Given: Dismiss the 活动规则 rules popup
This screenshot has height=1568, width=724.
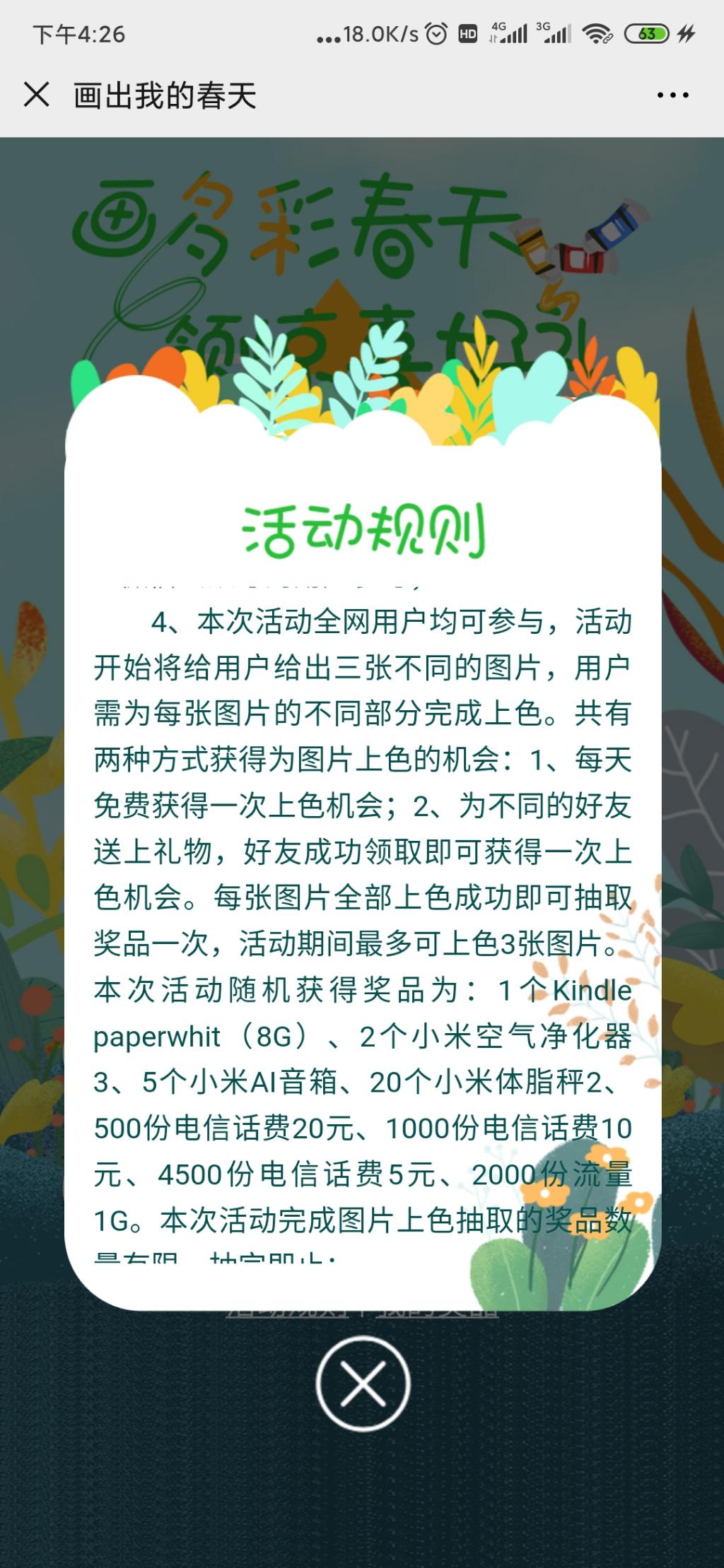Looking at the screenshot, I should tap(363, 1383).
